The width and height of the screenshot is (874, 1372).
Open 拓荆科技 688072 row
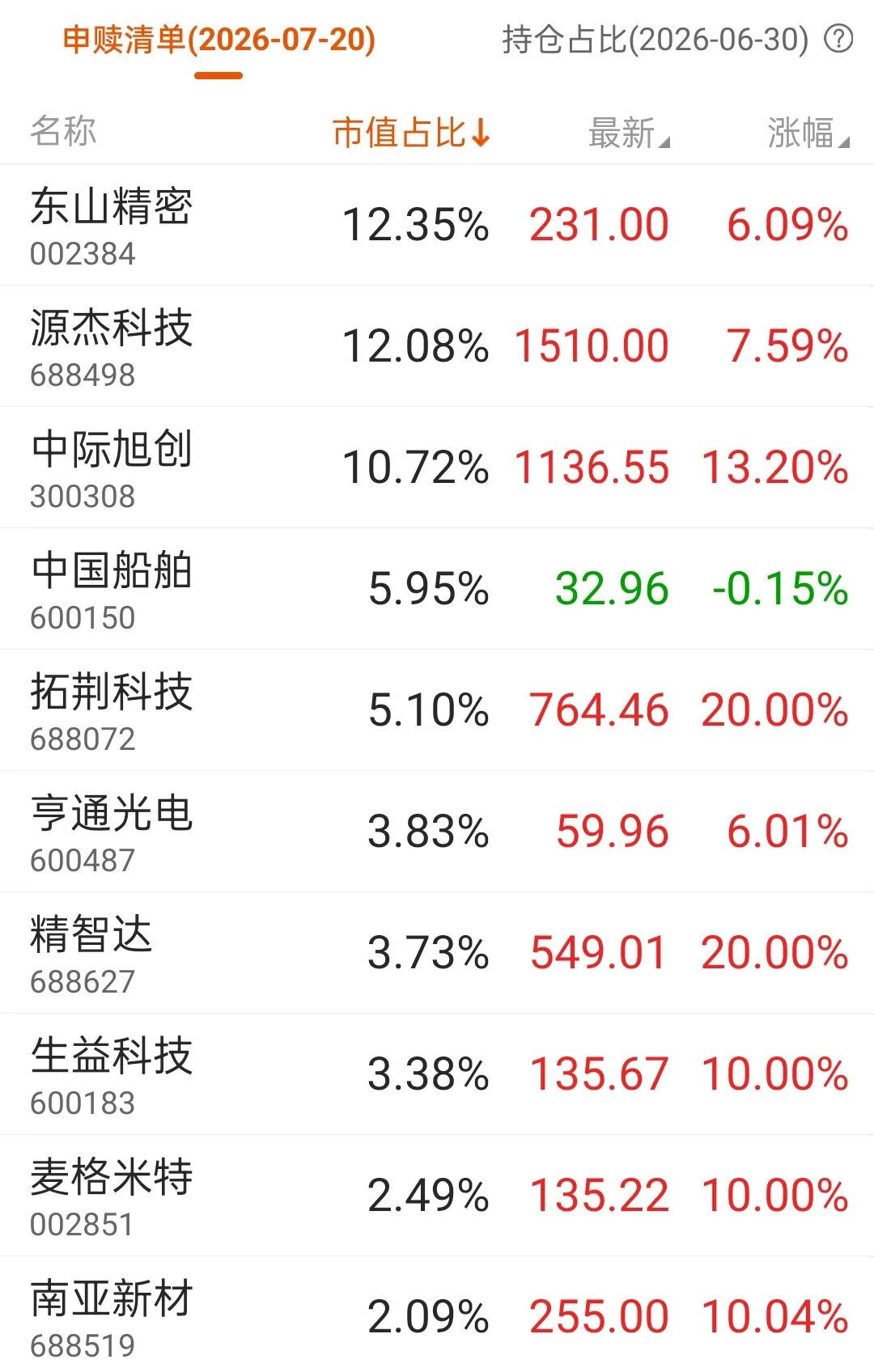[437, 710]
